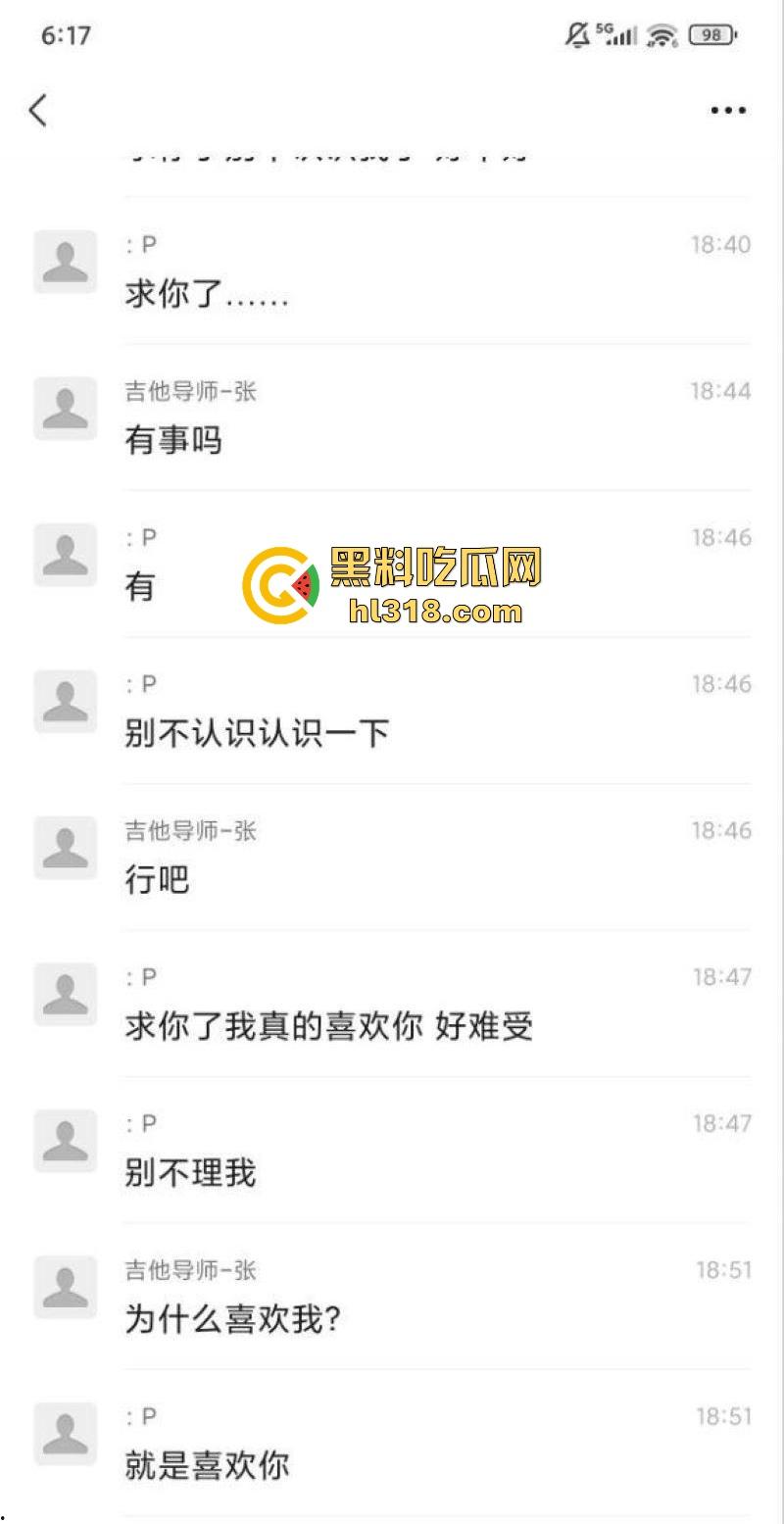Tap the clock showing 6:17
Viewport: 784px width, 1524px height.
65,34
